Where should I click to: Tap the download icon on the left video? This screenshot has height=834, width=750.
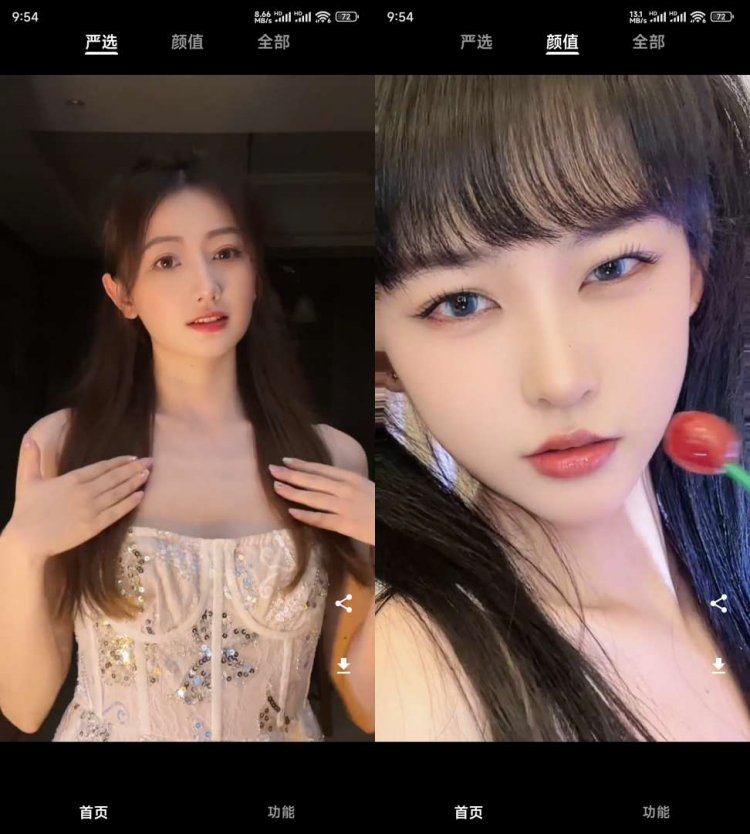point(344,667)
